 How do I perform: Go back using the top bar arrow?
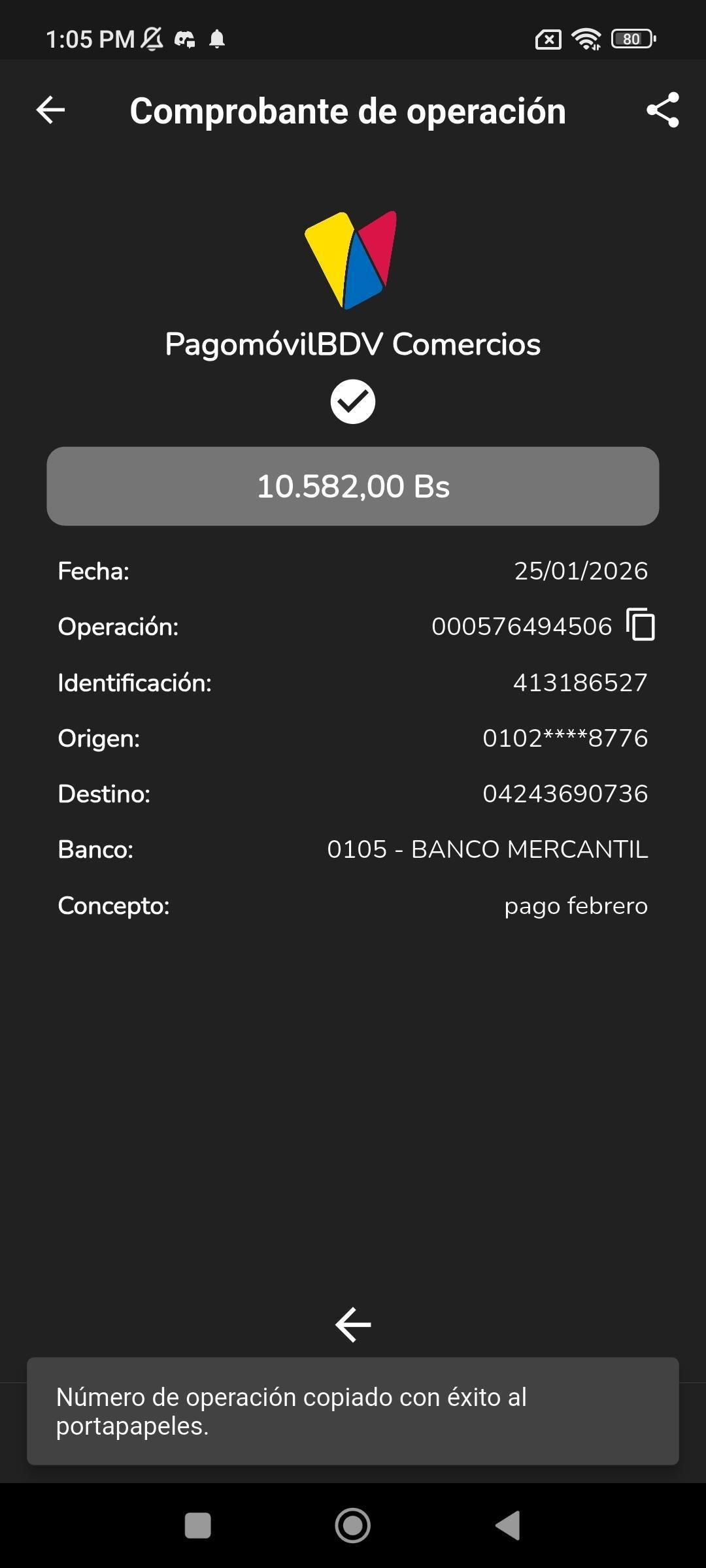click(50, 110)
